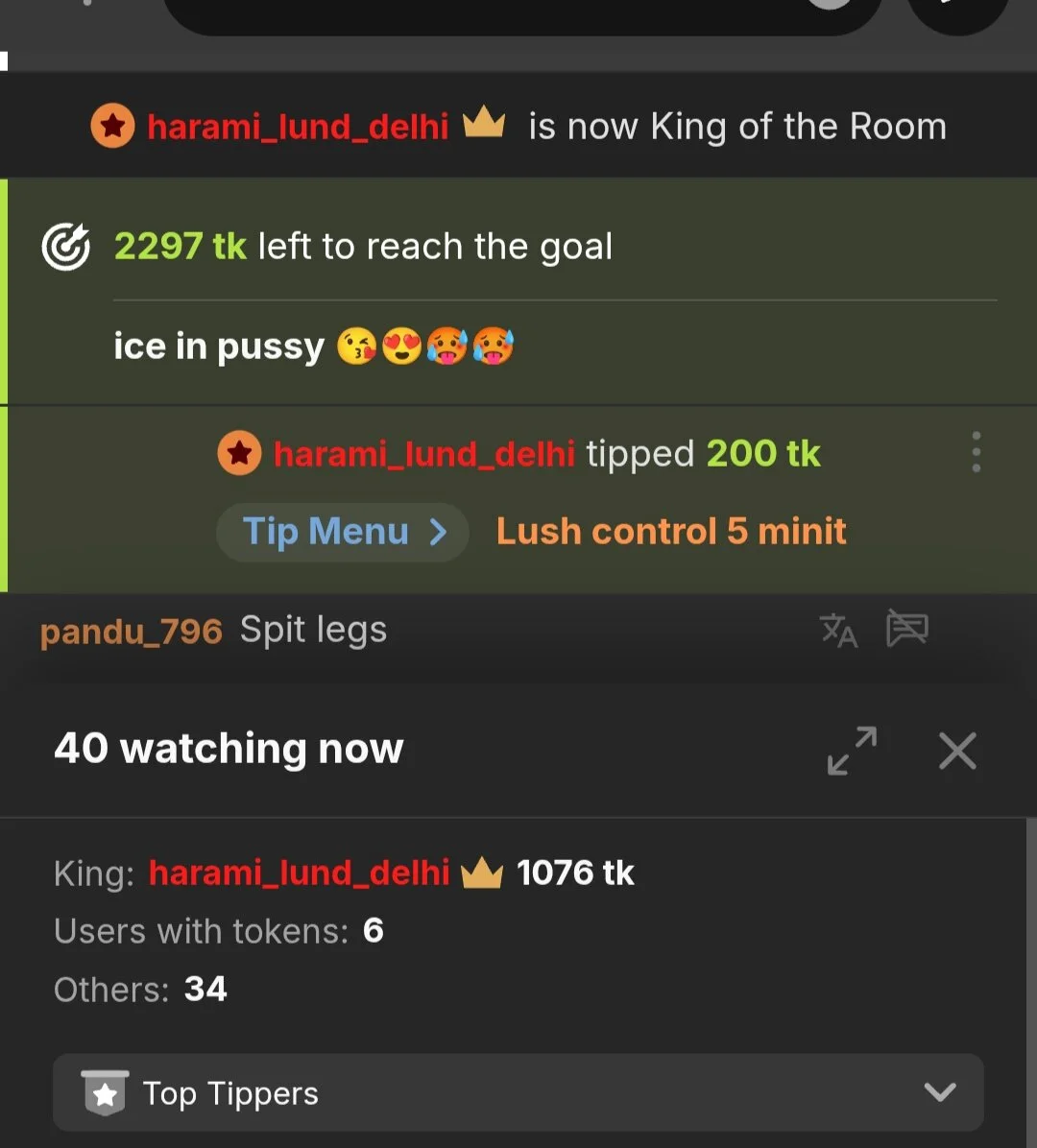Hide messages from pandu_796
The height and width of the screenshot is (1148, 1037).
[906, 629]
